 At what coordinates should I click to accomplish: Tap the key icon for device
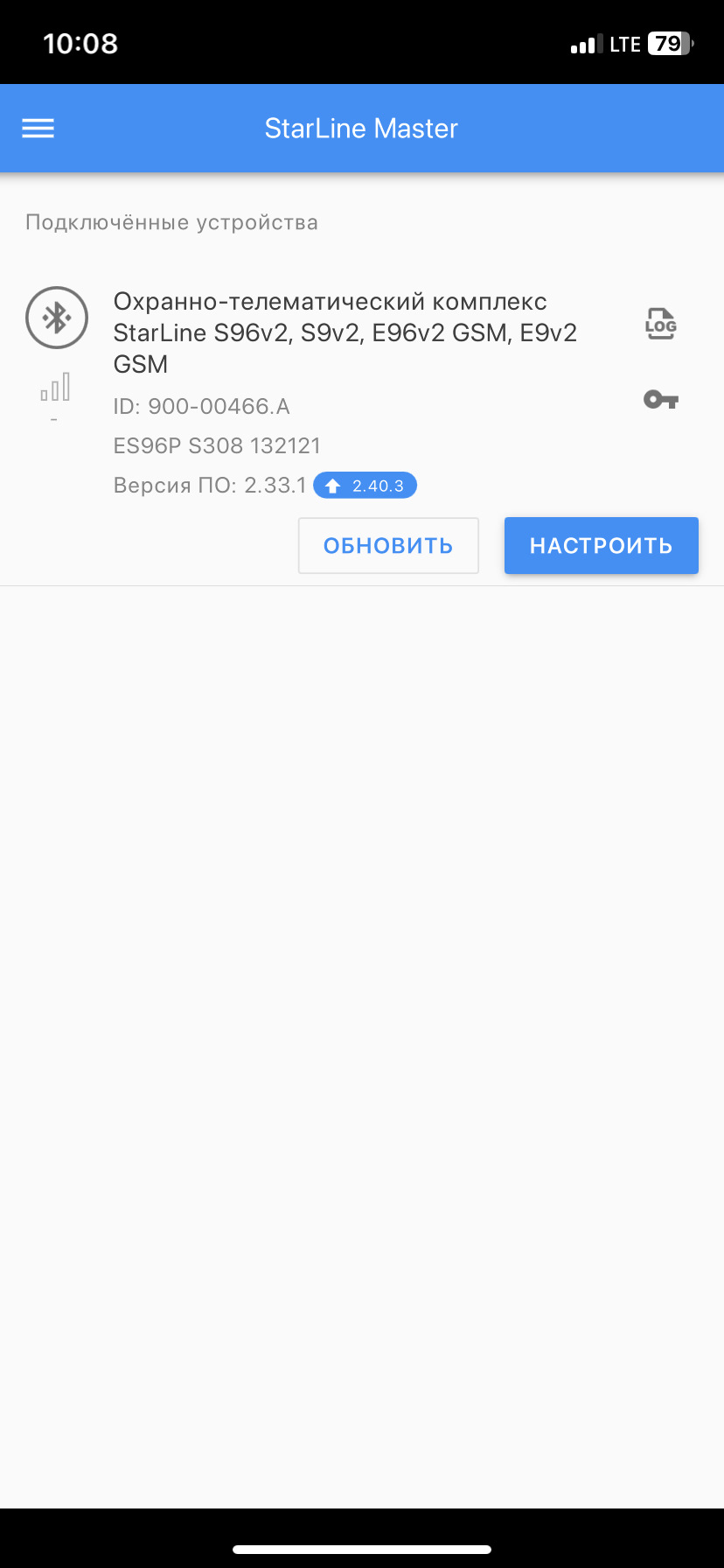click(x=660, y=400)
